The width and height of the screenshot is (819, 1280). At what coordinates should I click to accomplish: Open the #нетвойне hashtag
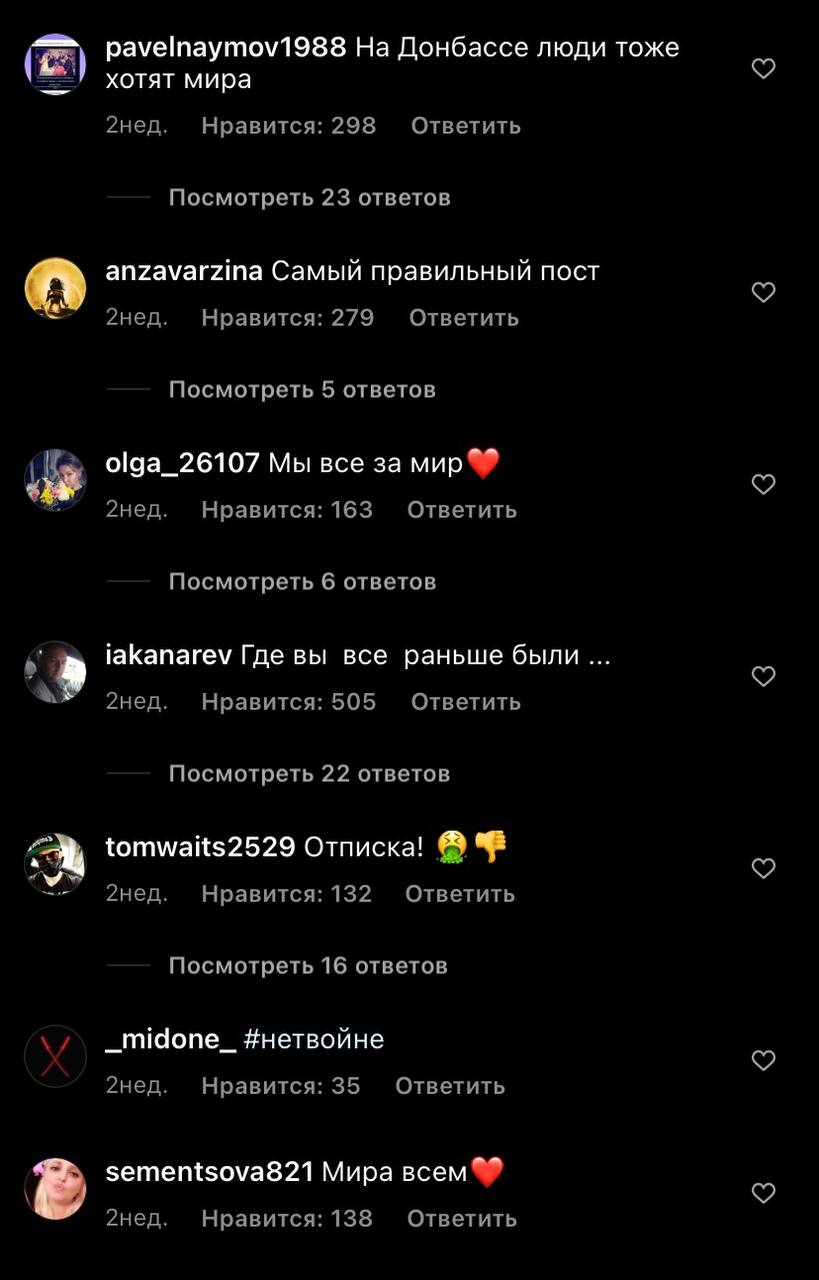pyautogui.click(x=313, y=1040)
